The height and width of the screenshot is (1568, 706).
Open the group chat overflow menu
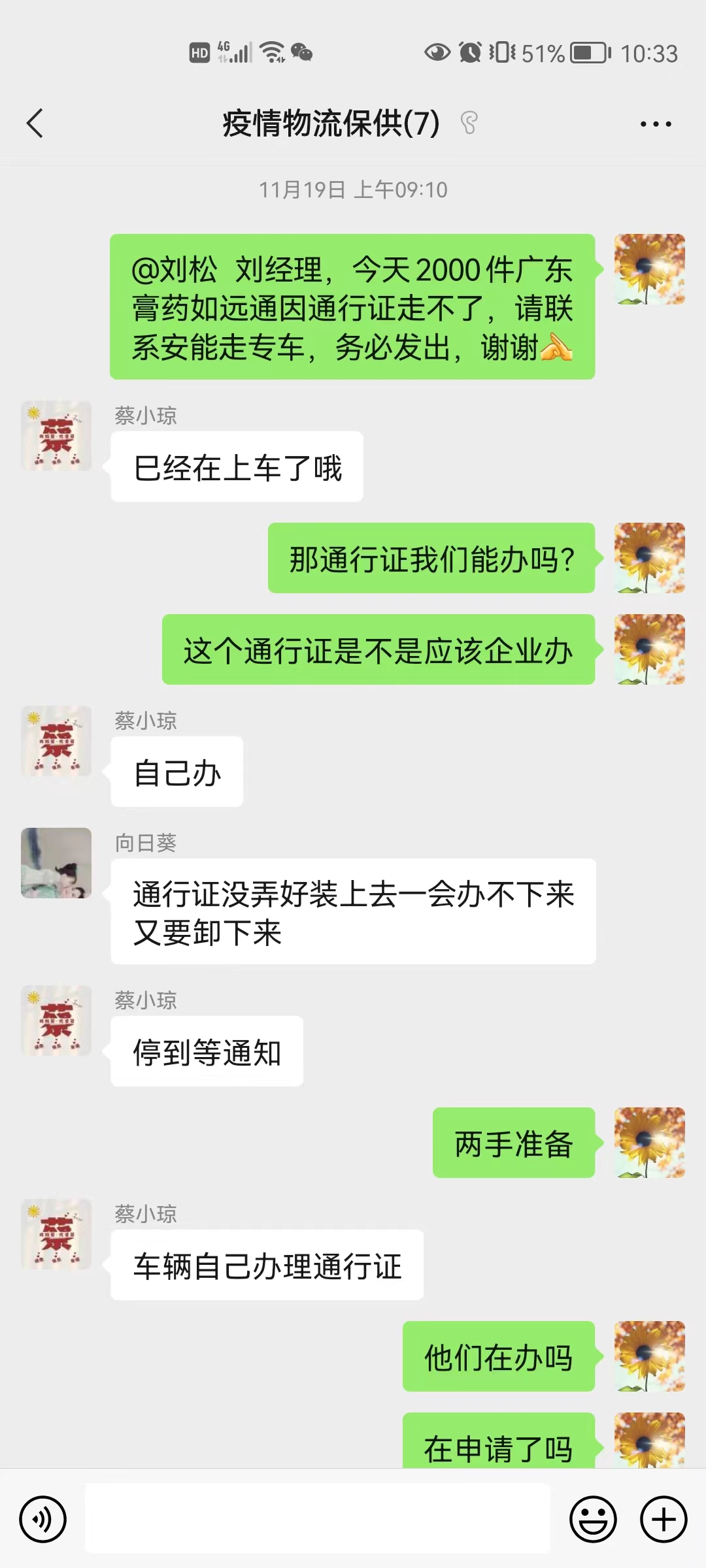coord(656,123)
